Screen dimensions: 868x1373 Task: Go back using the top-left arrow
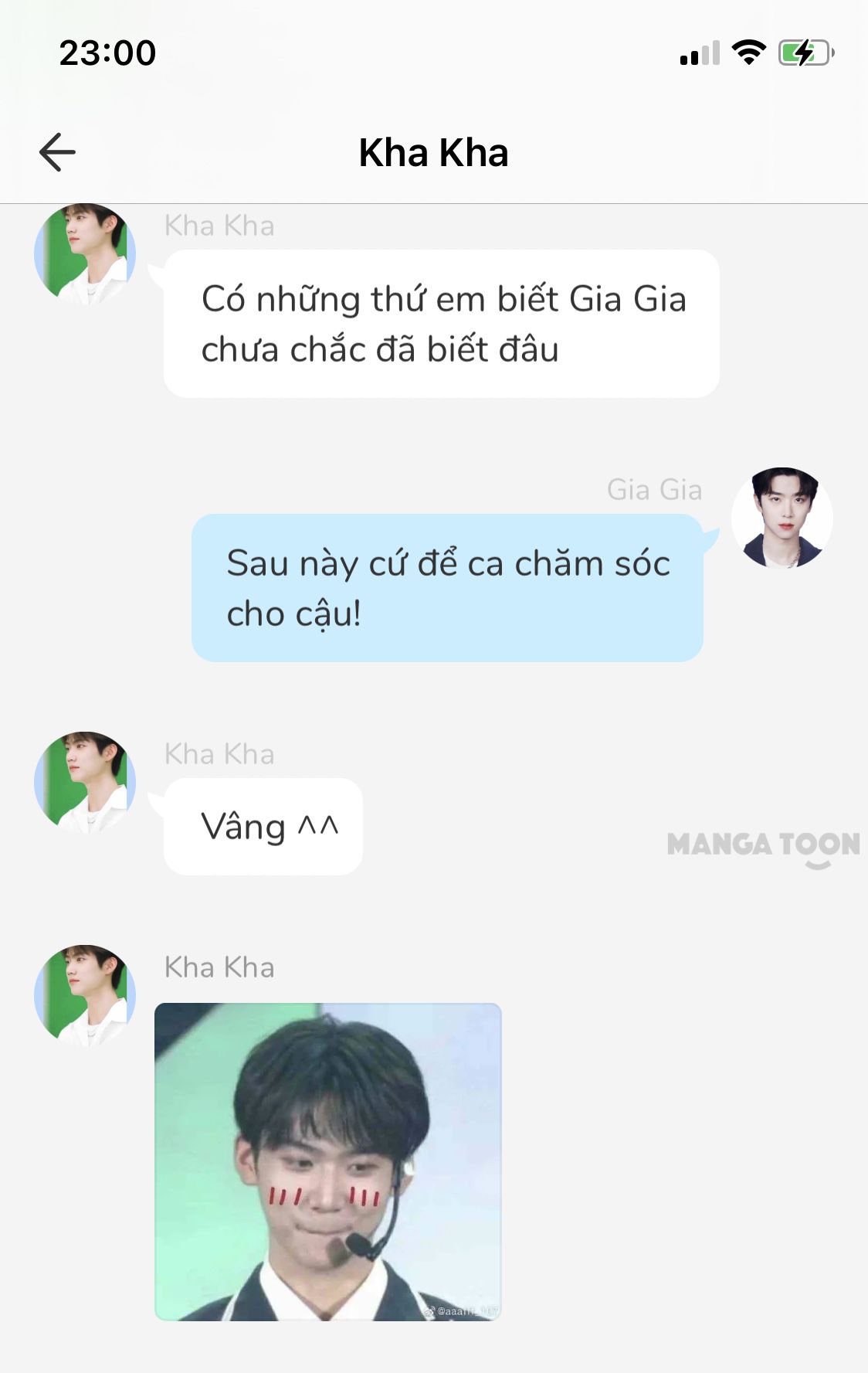click(x=57, y=152)
